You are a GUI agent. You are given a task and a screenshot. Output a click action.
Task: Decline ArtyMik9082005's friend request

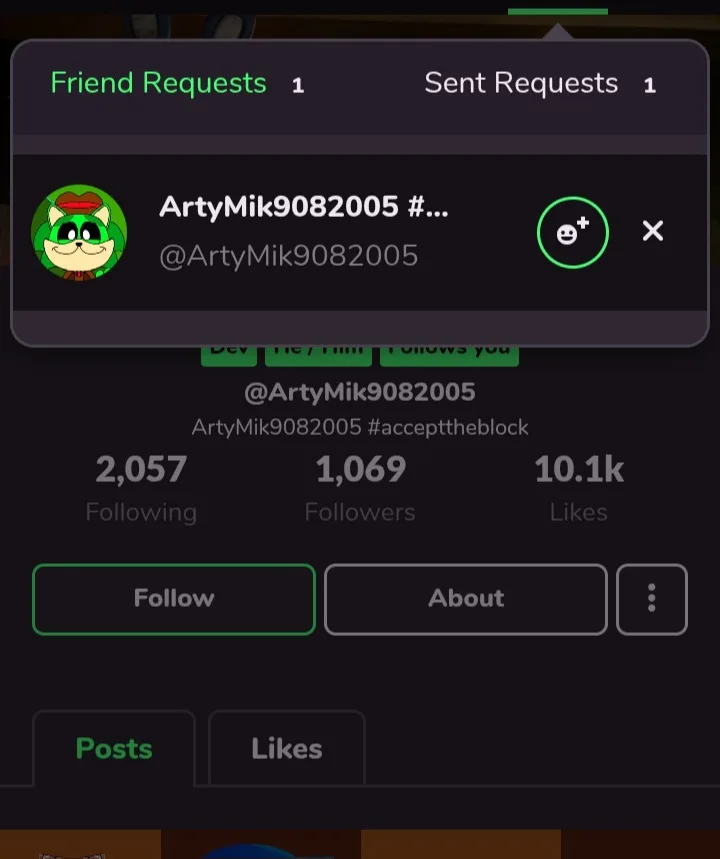point(653,232)
